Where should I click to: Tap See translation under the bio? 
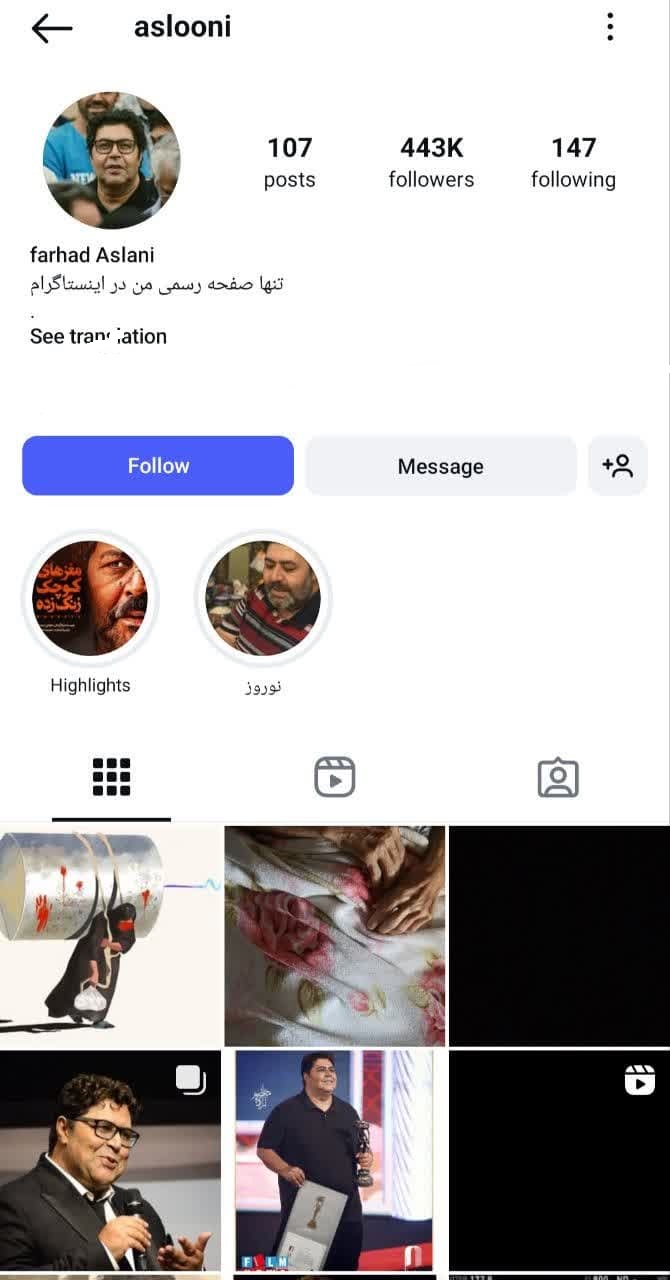click(x=98, y=336)
